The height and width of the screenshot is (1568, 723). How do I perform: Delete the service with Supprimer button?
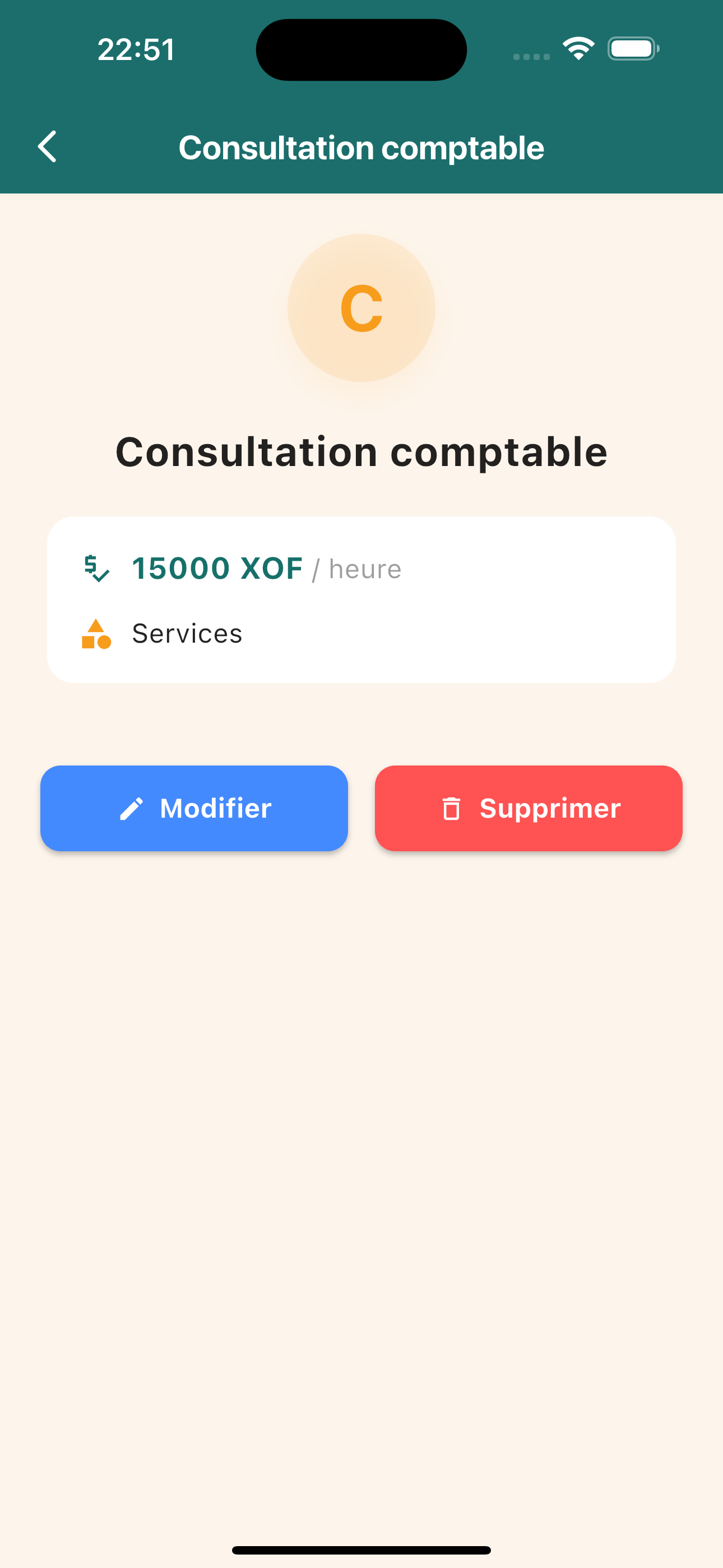(529, 808)
